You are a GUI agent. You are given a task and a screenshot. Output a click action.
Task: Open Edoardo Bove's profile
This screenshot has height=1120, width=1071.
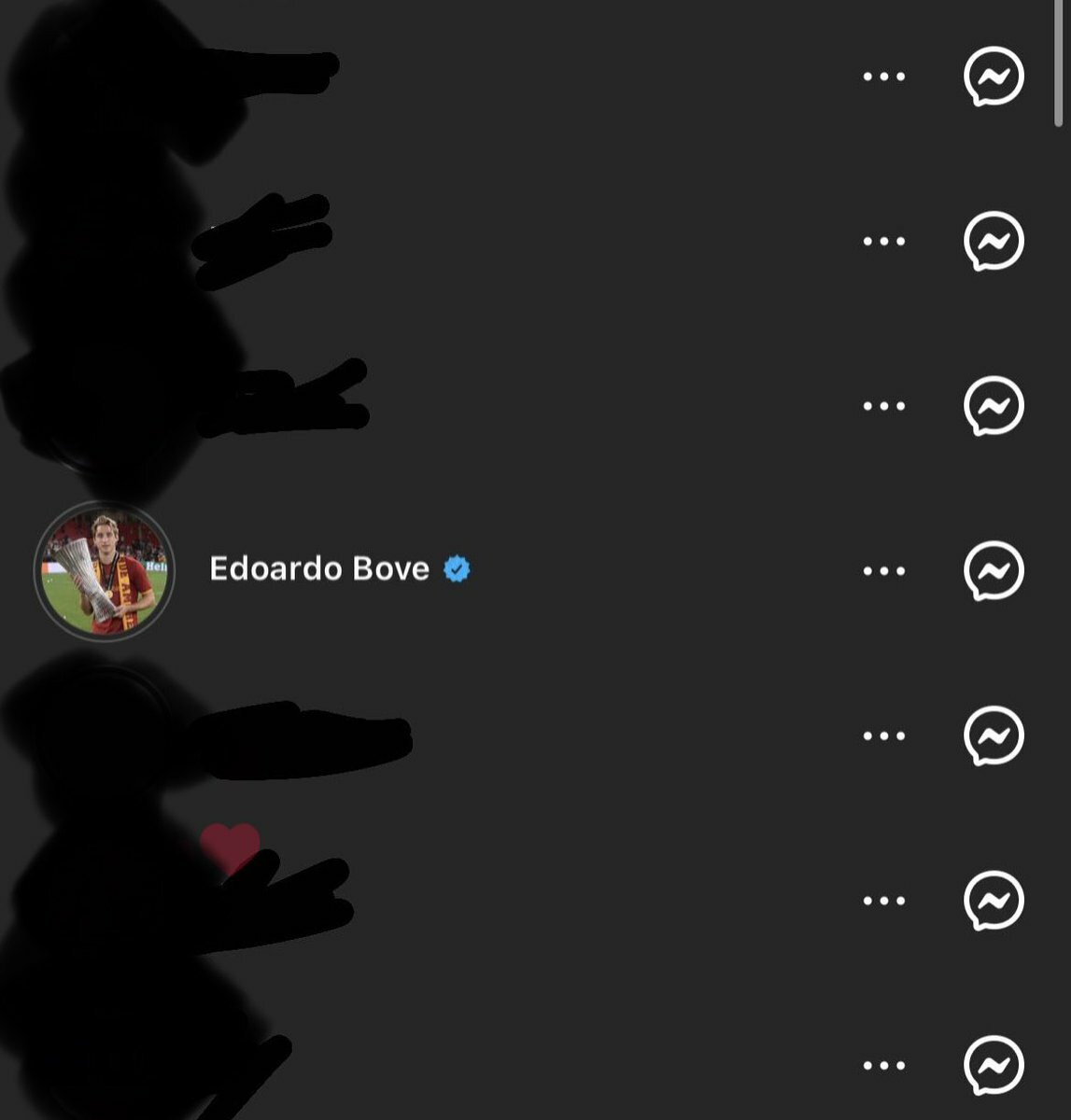[x=318, y=569]
